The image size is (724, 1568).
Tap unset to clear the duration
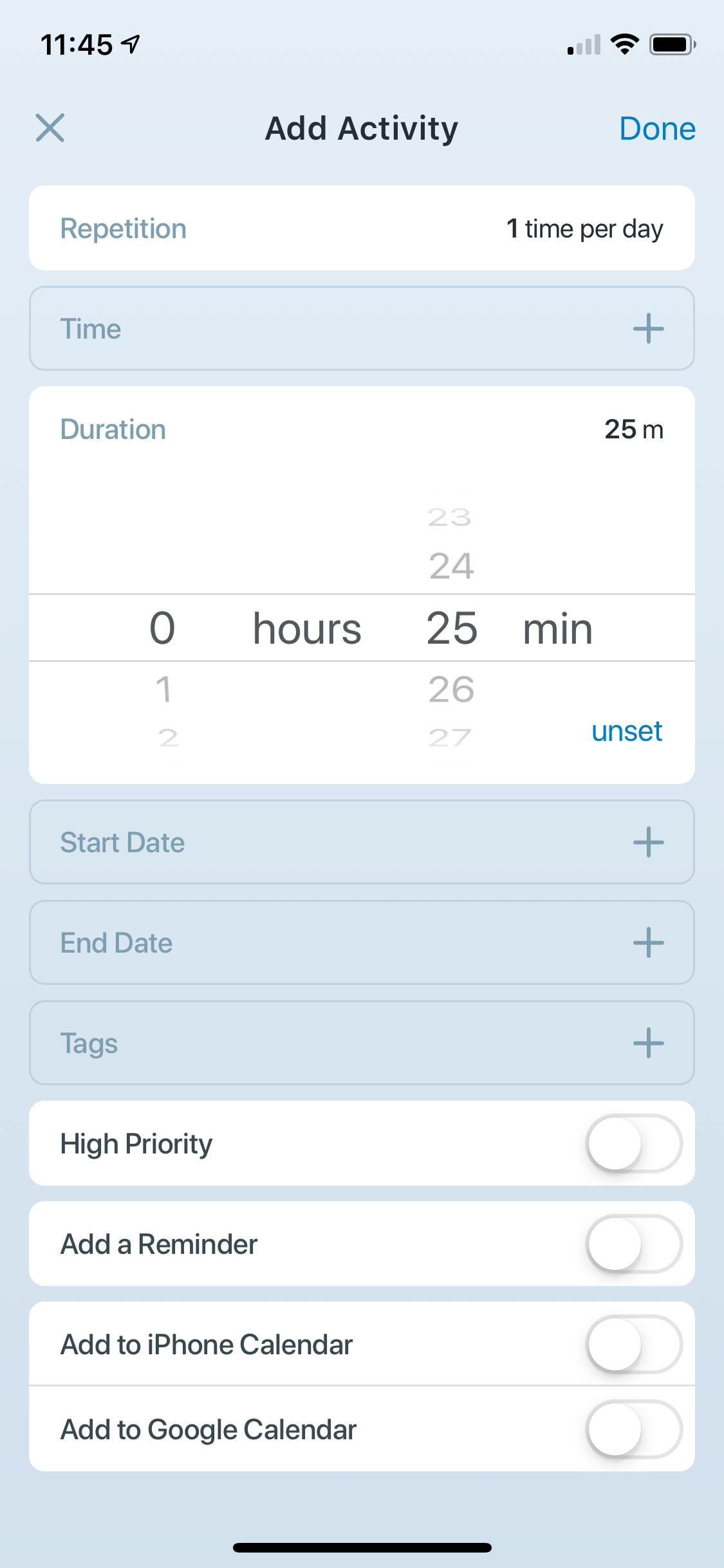click(x=626, y=731)
